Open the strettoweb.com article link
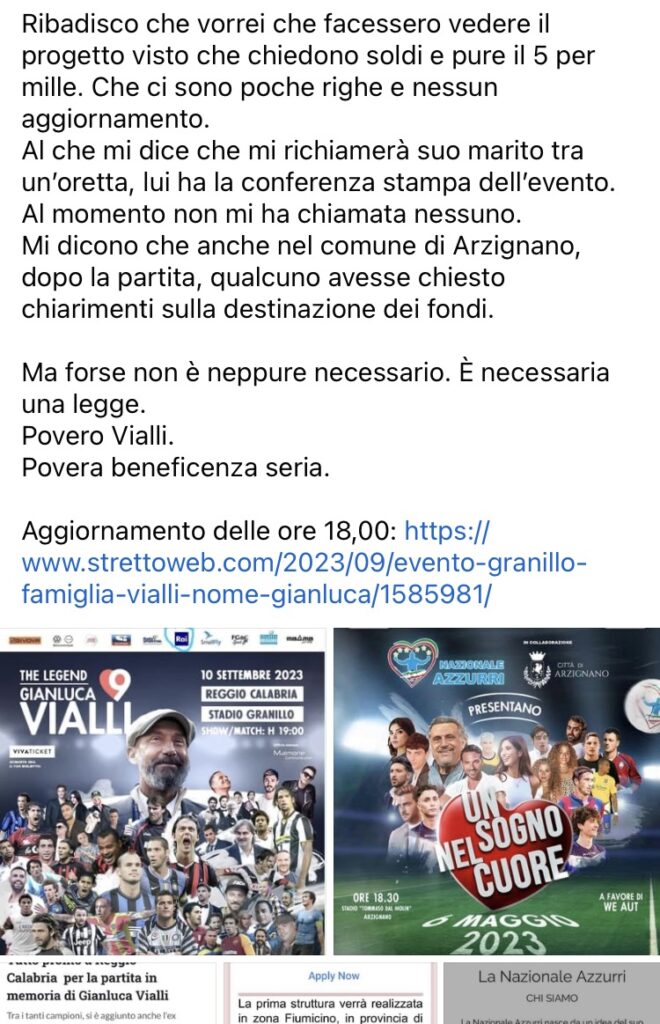This screenshot has height=1024, width=660. pyautogui.click(x=300, y=562)
